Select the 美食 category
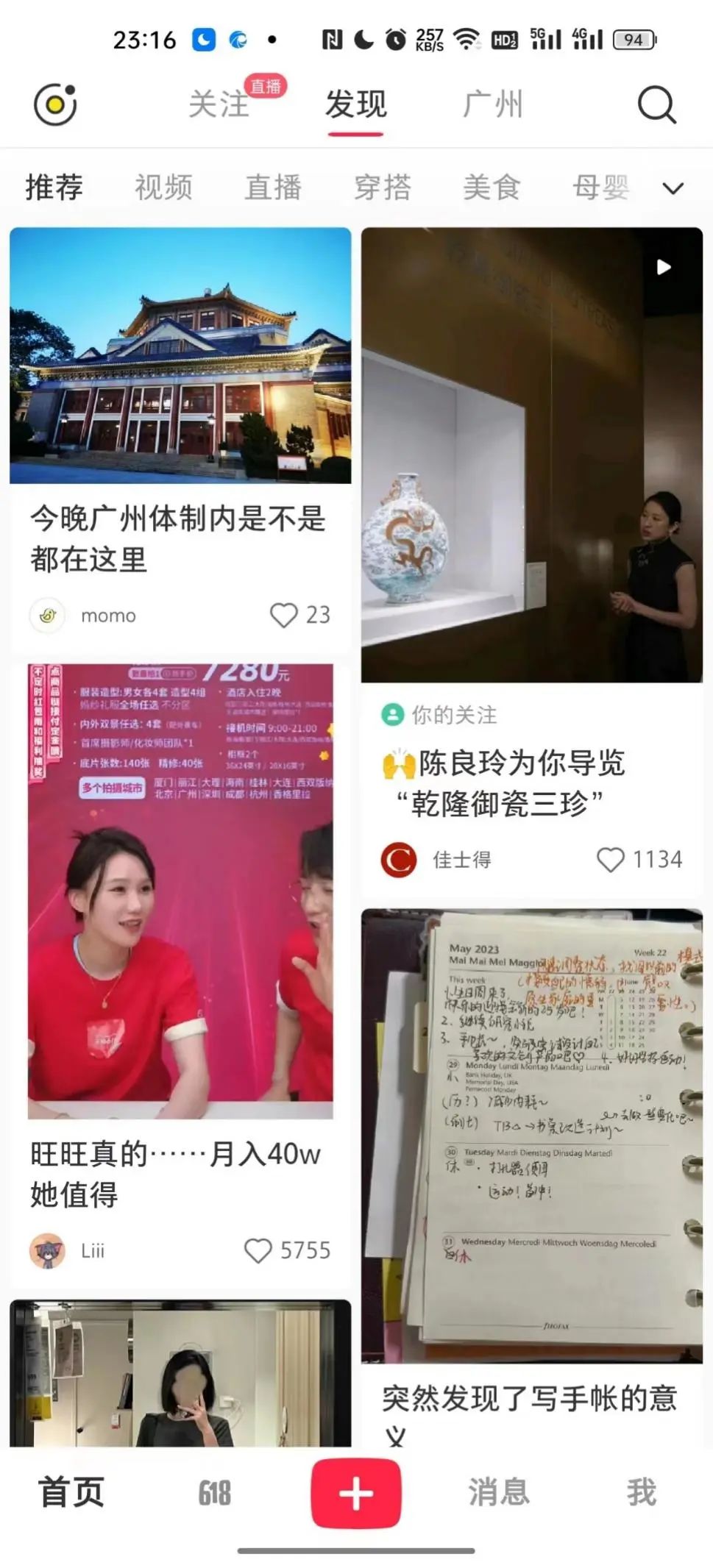Image resolution: width=713 pixels, height=1568 pixels. (x=492, y=188)
